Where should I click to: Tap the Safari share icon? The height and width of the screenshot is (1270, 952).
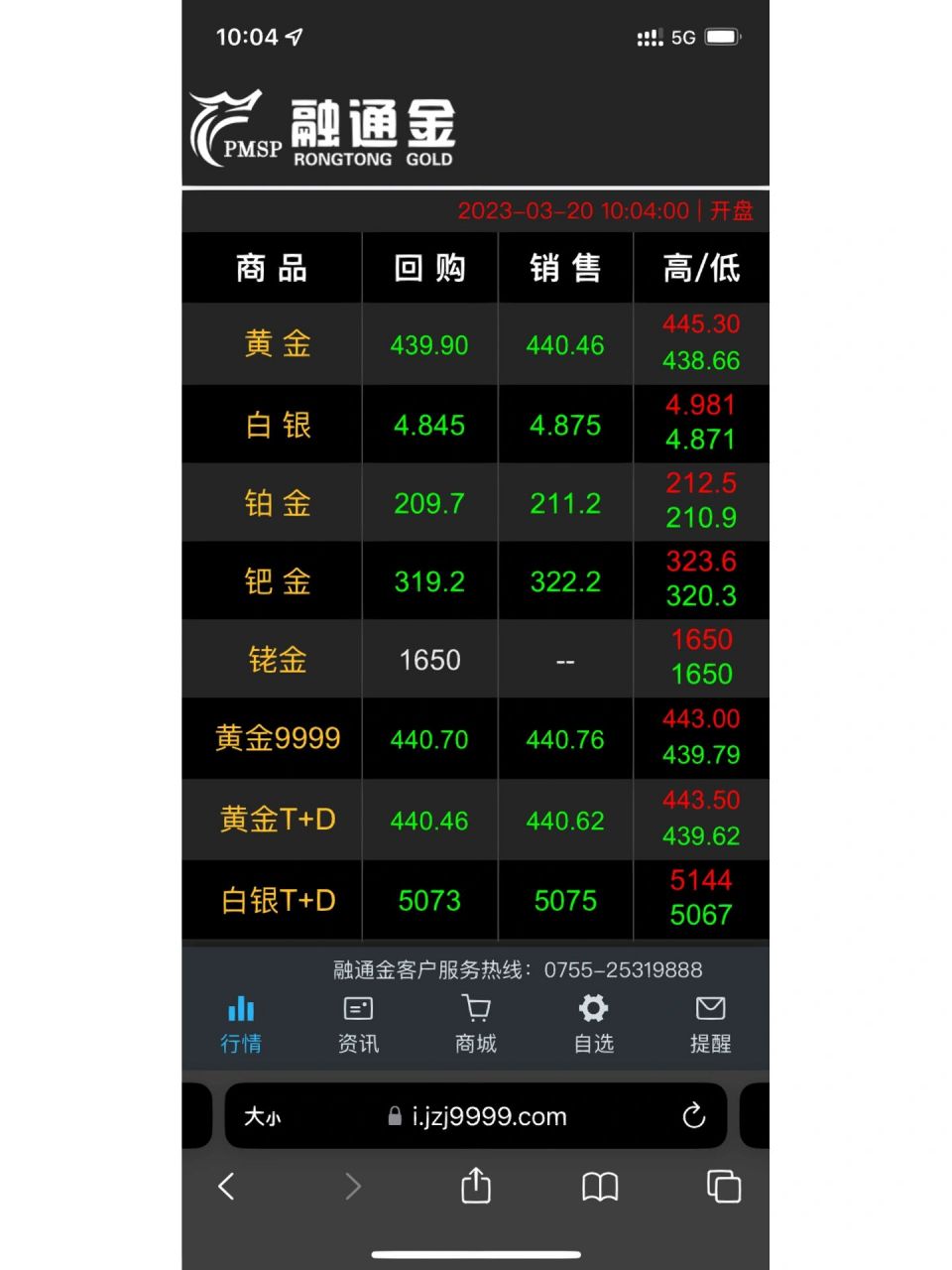[475, 1187]
